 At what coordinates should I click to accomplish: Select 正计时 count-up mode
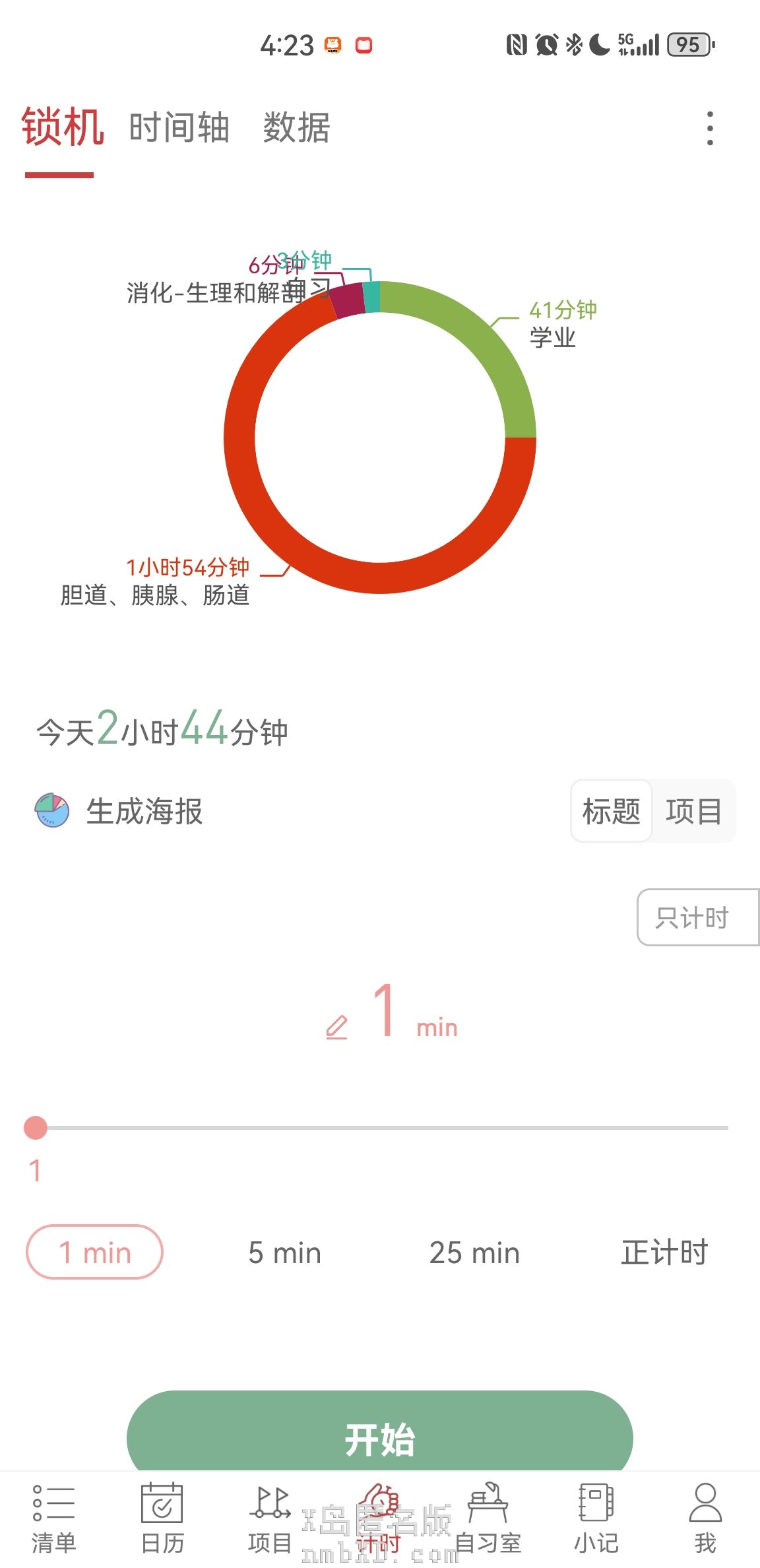pyautogui.click(x=664, y=1252)
